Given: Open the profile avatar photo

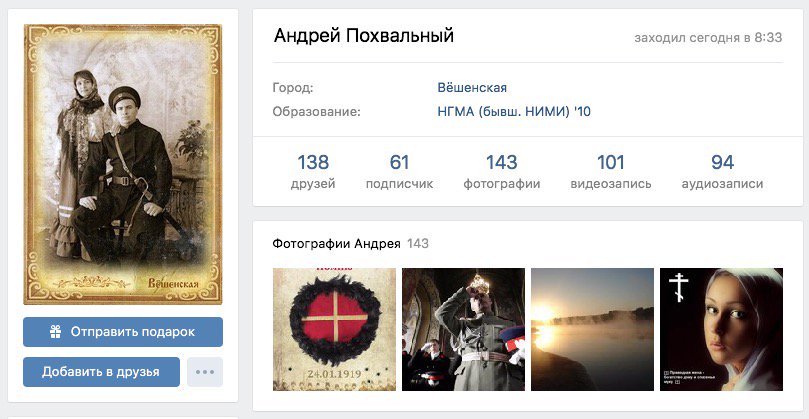Looking at the screenshot, I should [122, 165].
